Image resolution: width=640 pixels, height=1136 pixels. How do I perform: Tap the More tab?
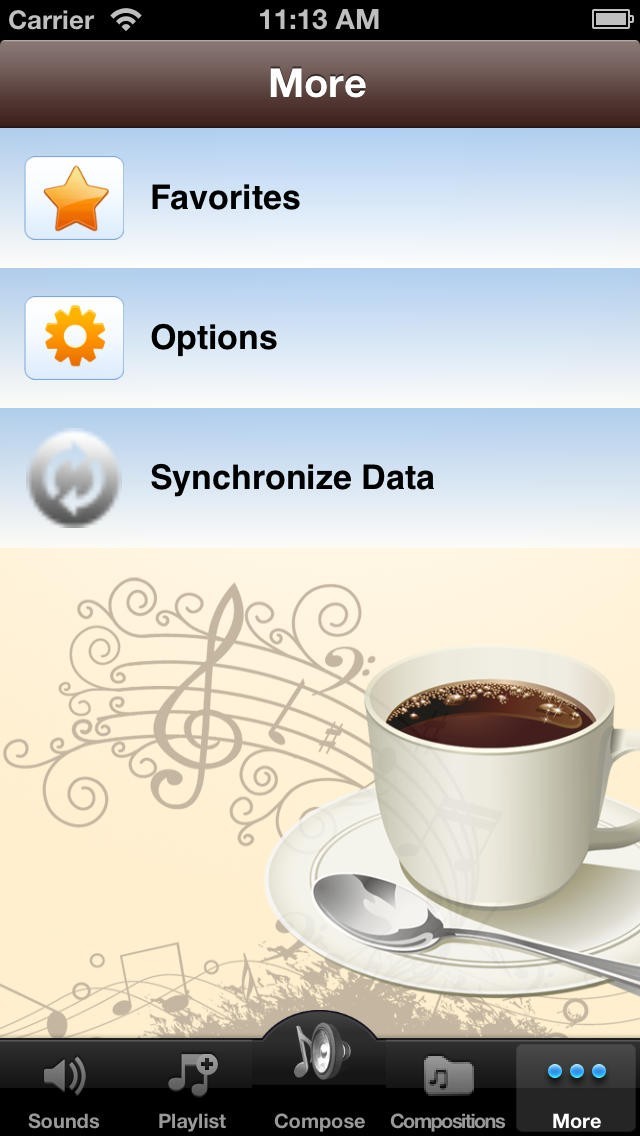click(x=576, y=1090)
